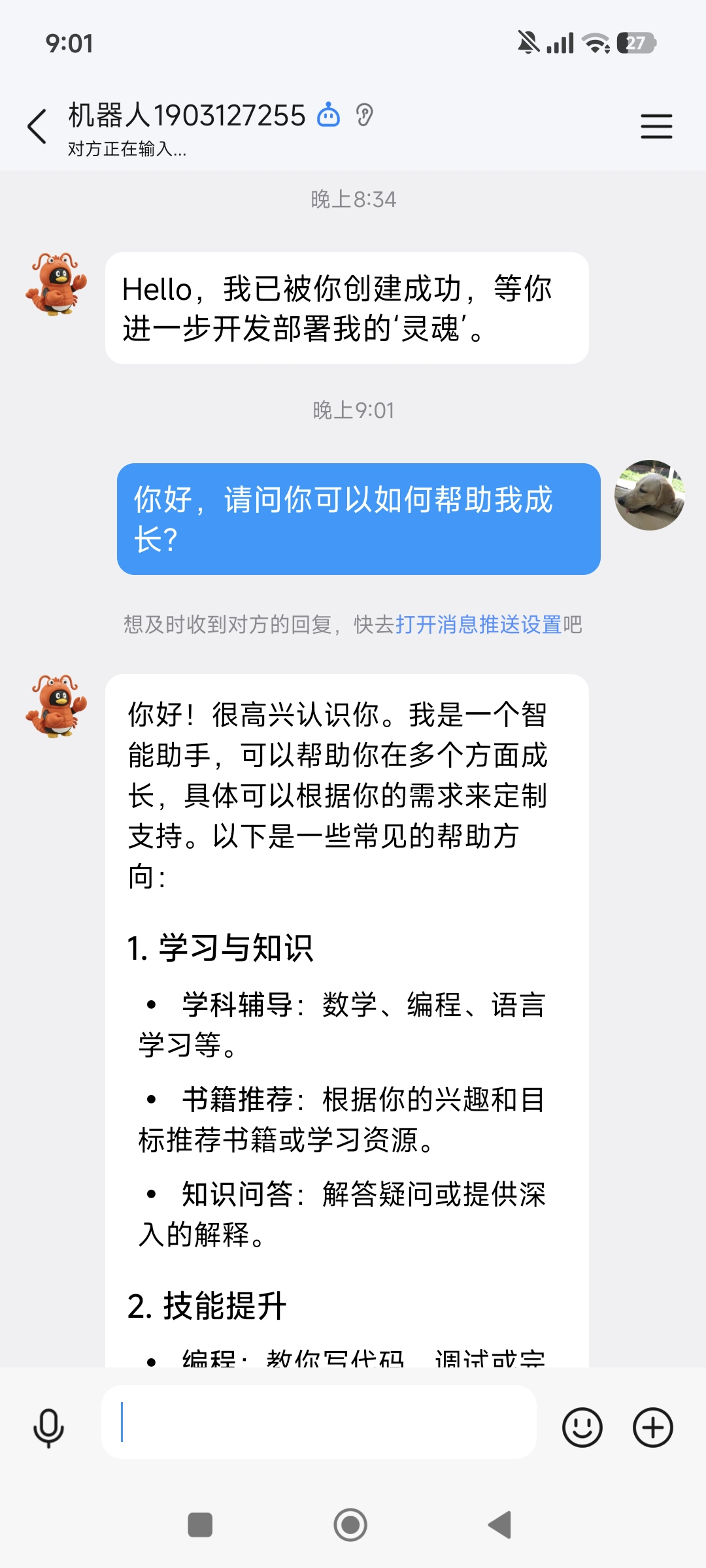Tap the back arrow to leave the chat
This screenshot has height=1568, width=706.
point(37,125)
